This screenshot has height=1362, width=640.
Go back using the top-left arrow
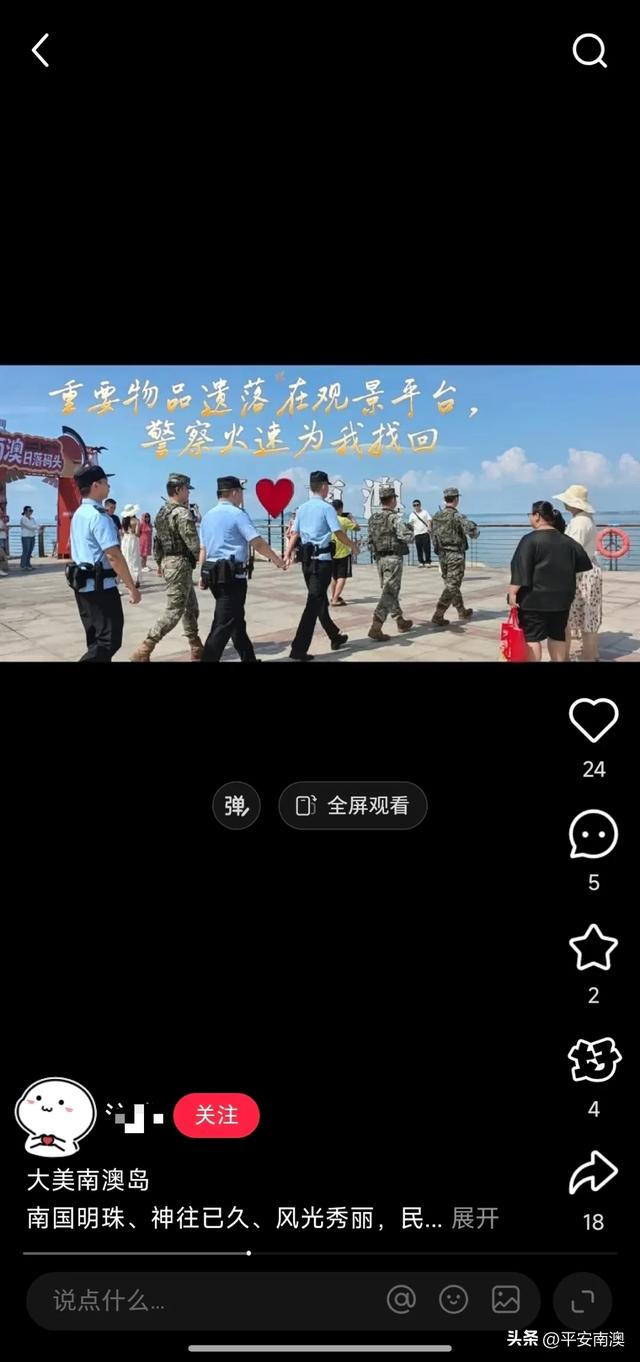coord(40,50)
